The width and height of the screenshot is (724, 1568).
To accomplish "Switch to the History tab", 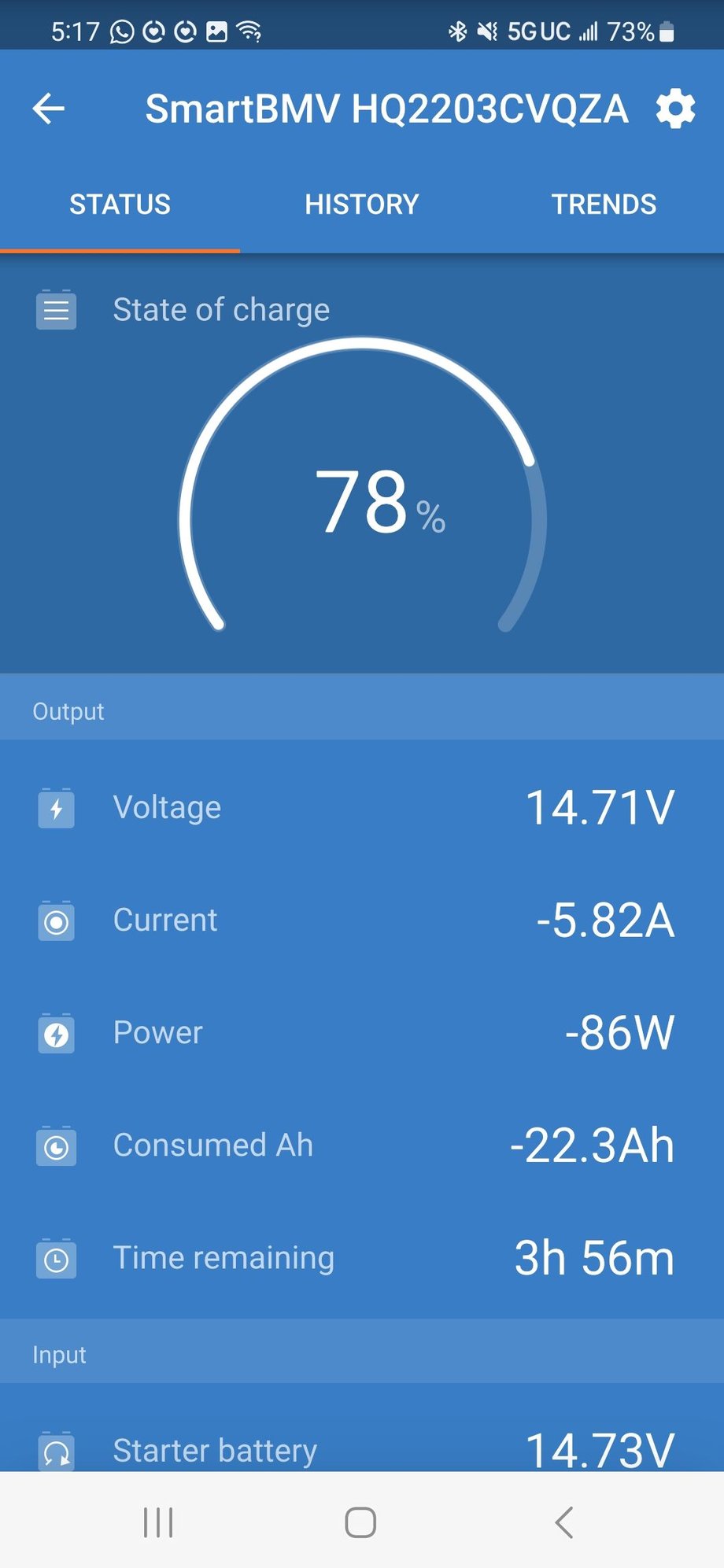I will (x=361, y=205).
